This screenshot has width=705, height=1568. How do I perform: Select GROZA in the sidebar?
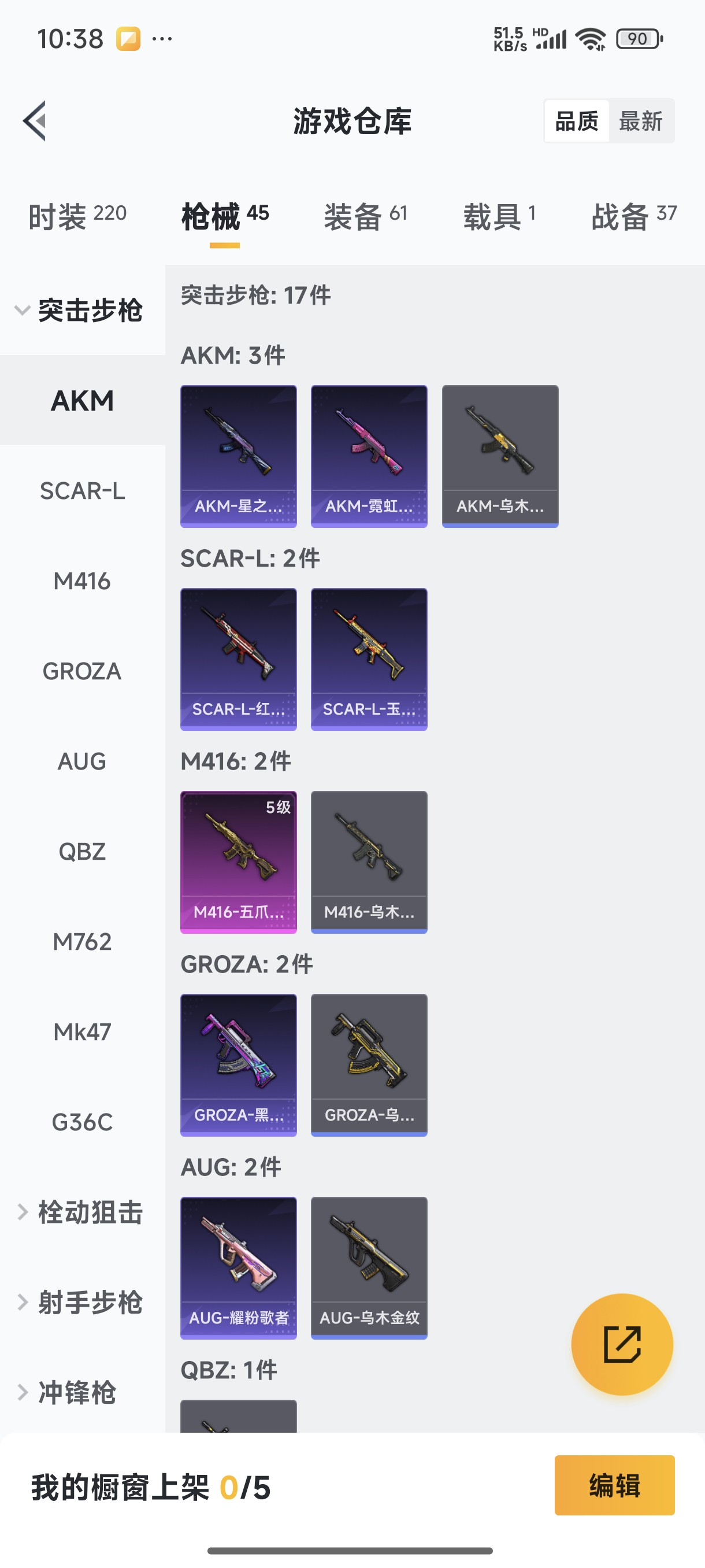tap(82, 671)
